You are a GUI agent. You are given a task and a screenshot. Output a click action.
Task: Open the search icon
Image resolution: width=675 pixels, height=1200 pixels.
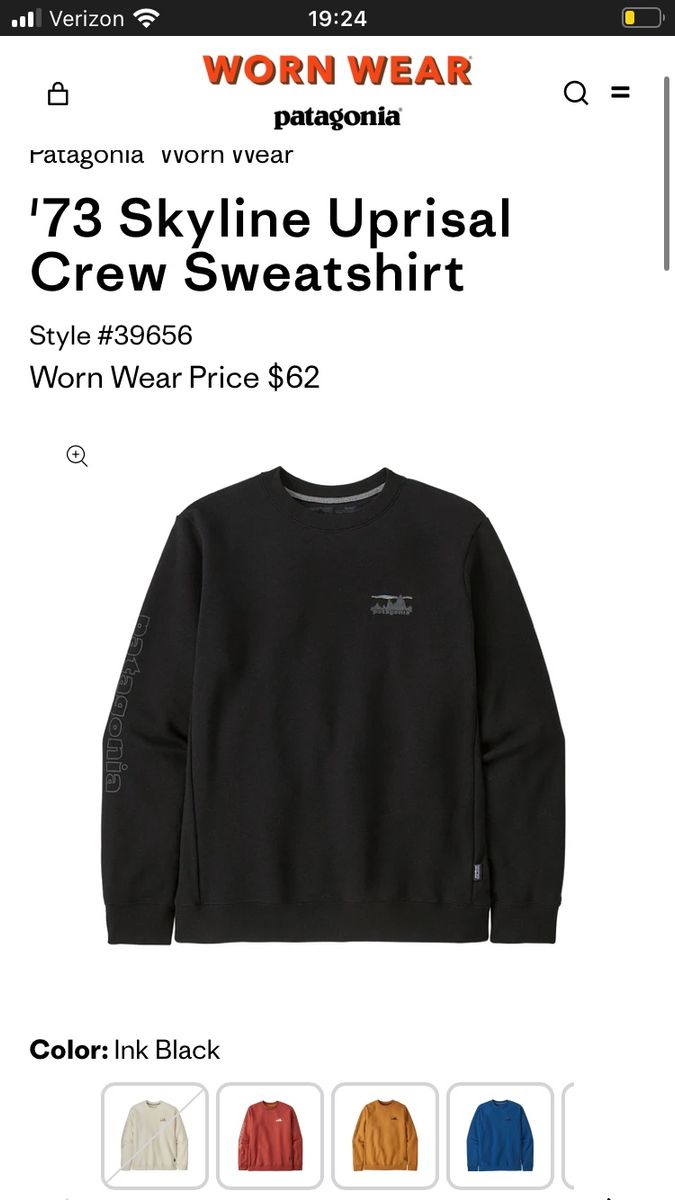pyautogui.click(x=576, y=93)
